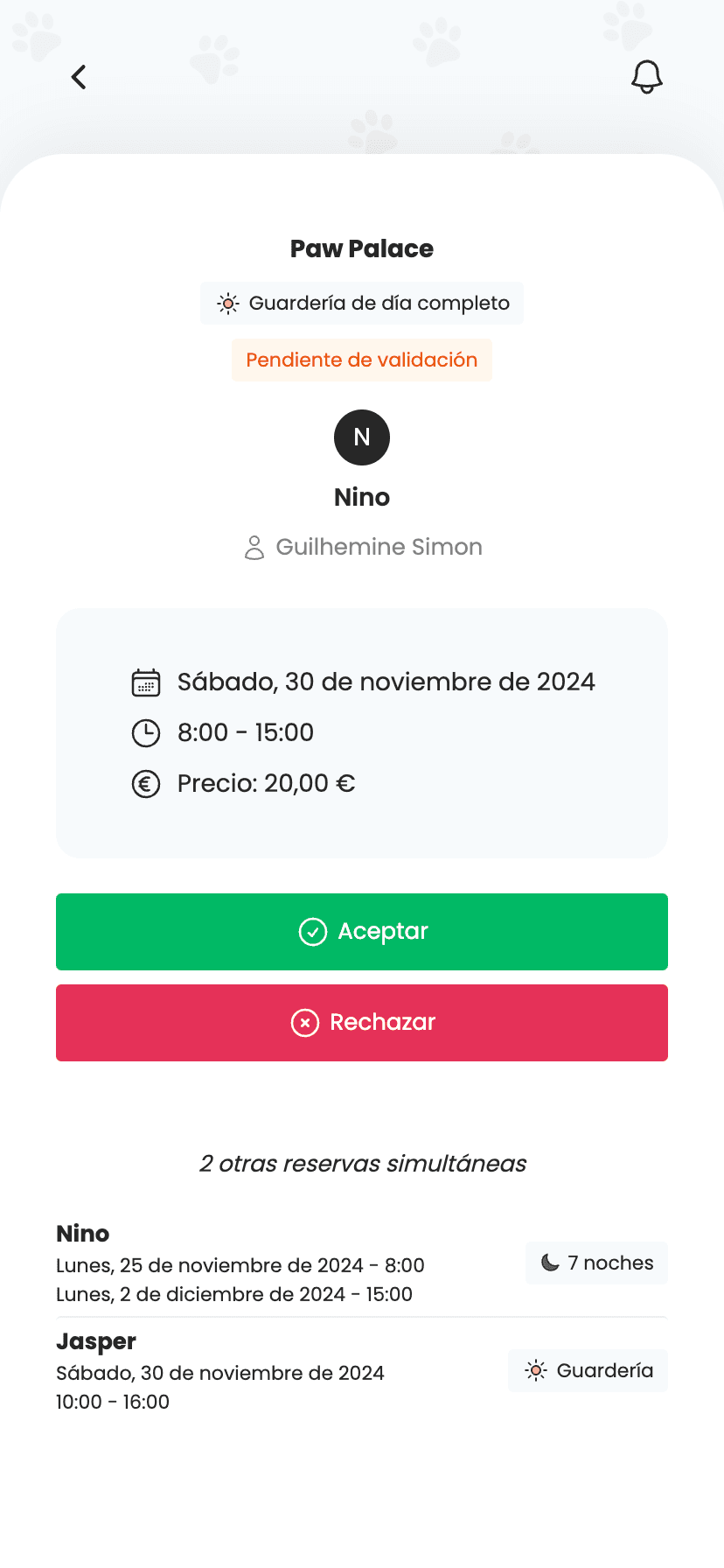
Task: Accept the reservation with the Aceptar button
Action: (x=362, y=932)
